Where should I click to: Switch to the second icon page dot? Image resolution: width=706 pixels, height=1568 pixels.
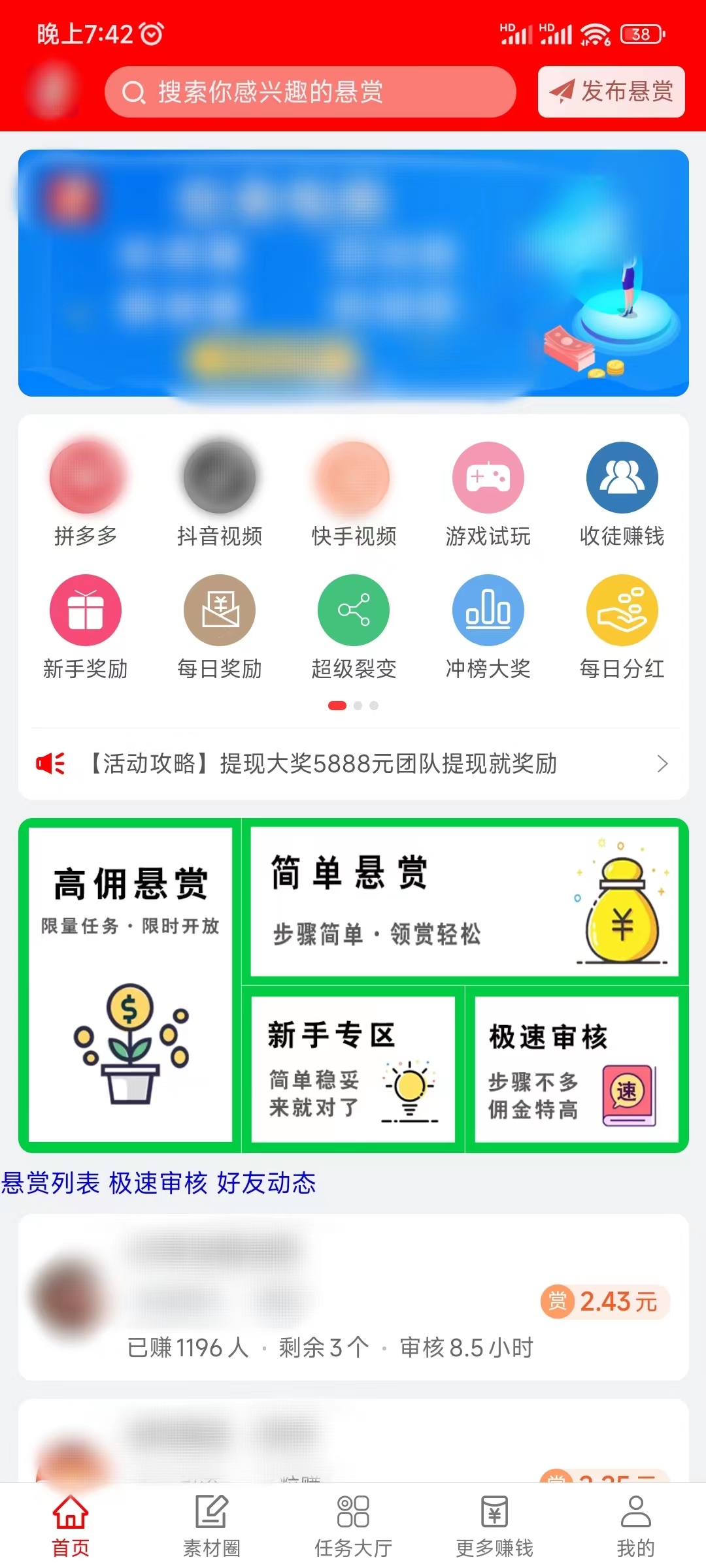[x=358, y=706]
